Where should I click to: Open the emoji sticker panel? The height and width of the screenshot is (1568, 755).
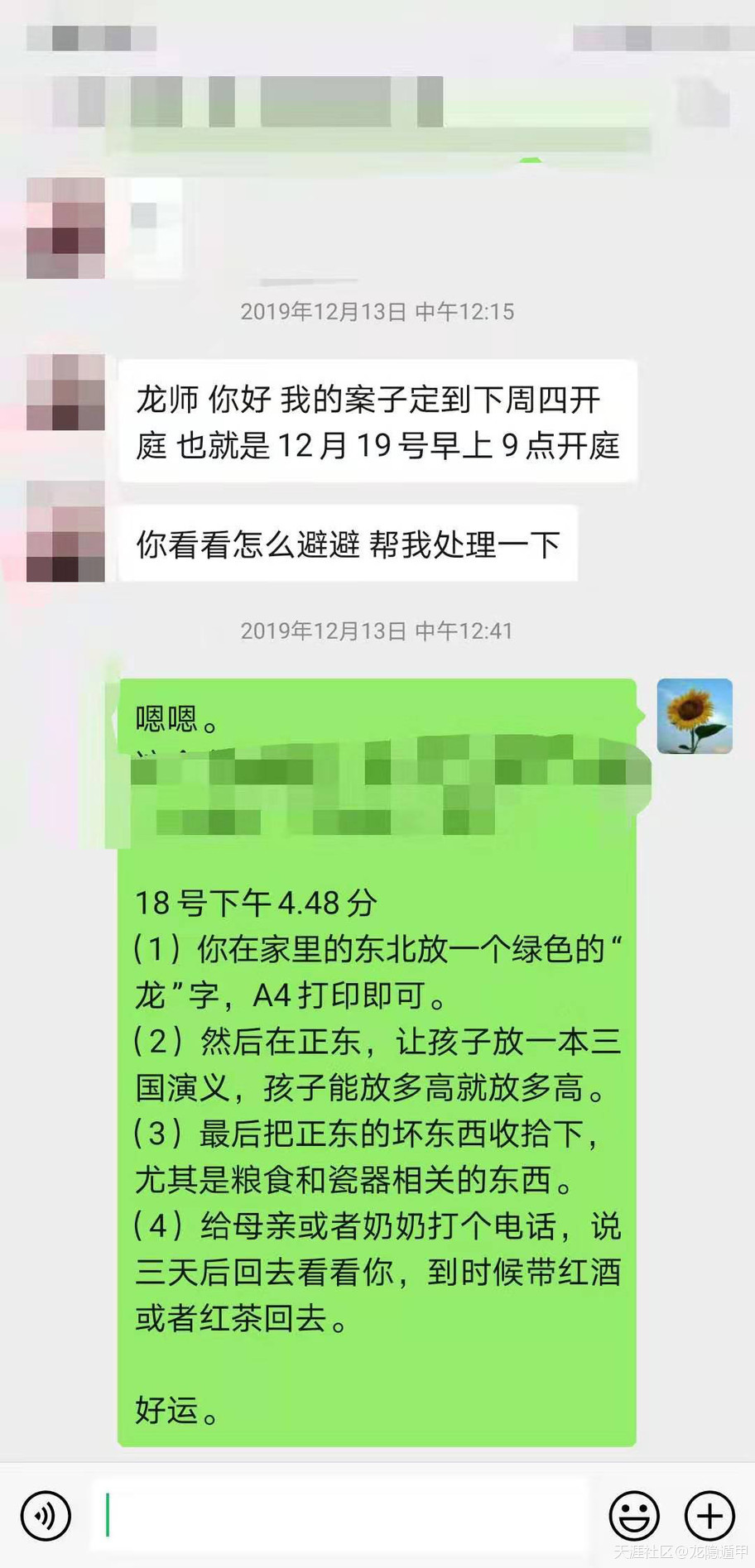click(x=634, y=1516)
